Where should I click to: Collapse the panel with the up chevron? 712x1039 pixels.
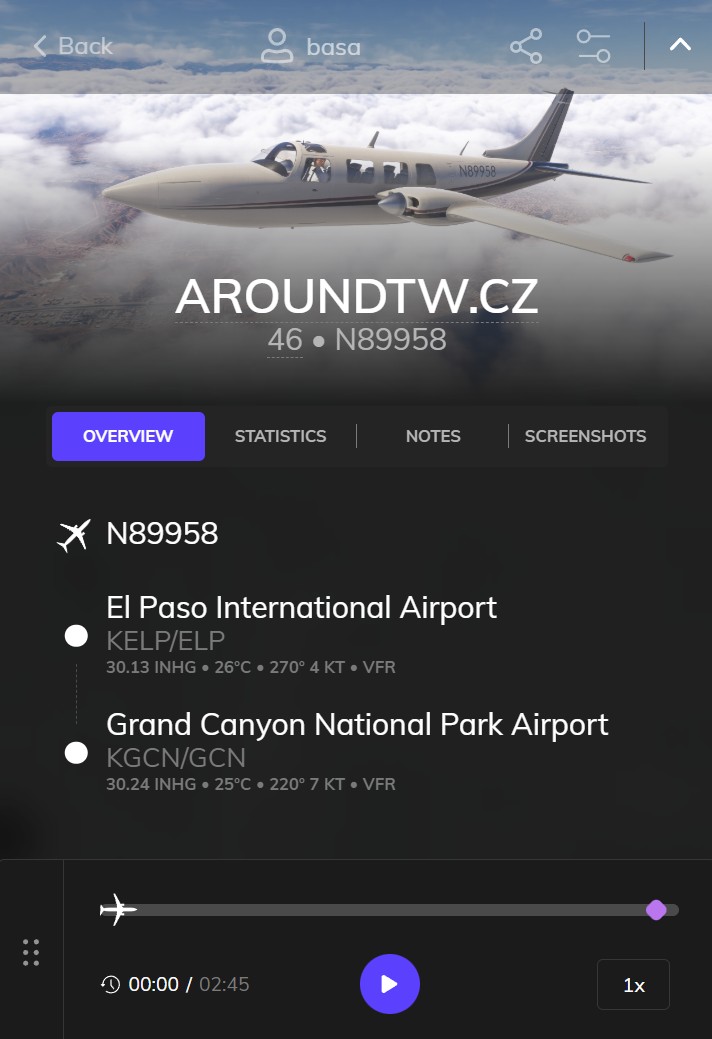680,45
